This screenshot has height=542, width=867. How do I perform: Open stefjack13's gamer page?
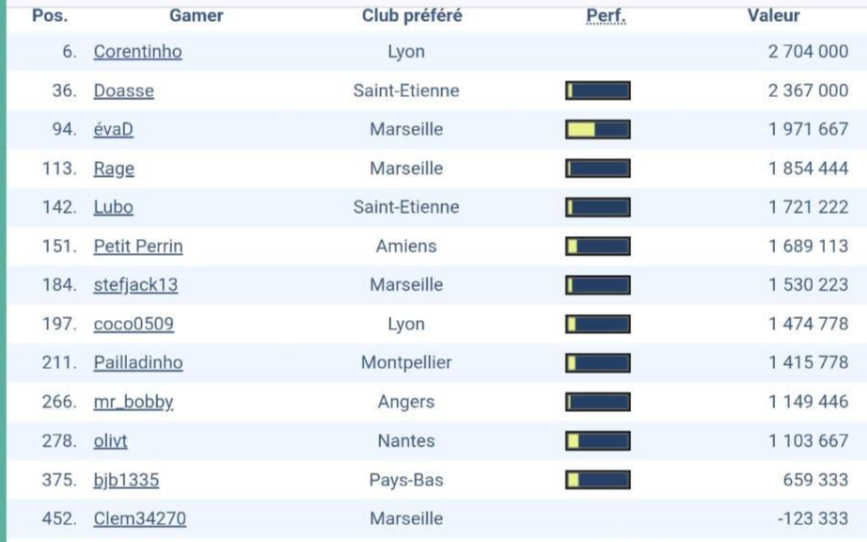(135, 285)
